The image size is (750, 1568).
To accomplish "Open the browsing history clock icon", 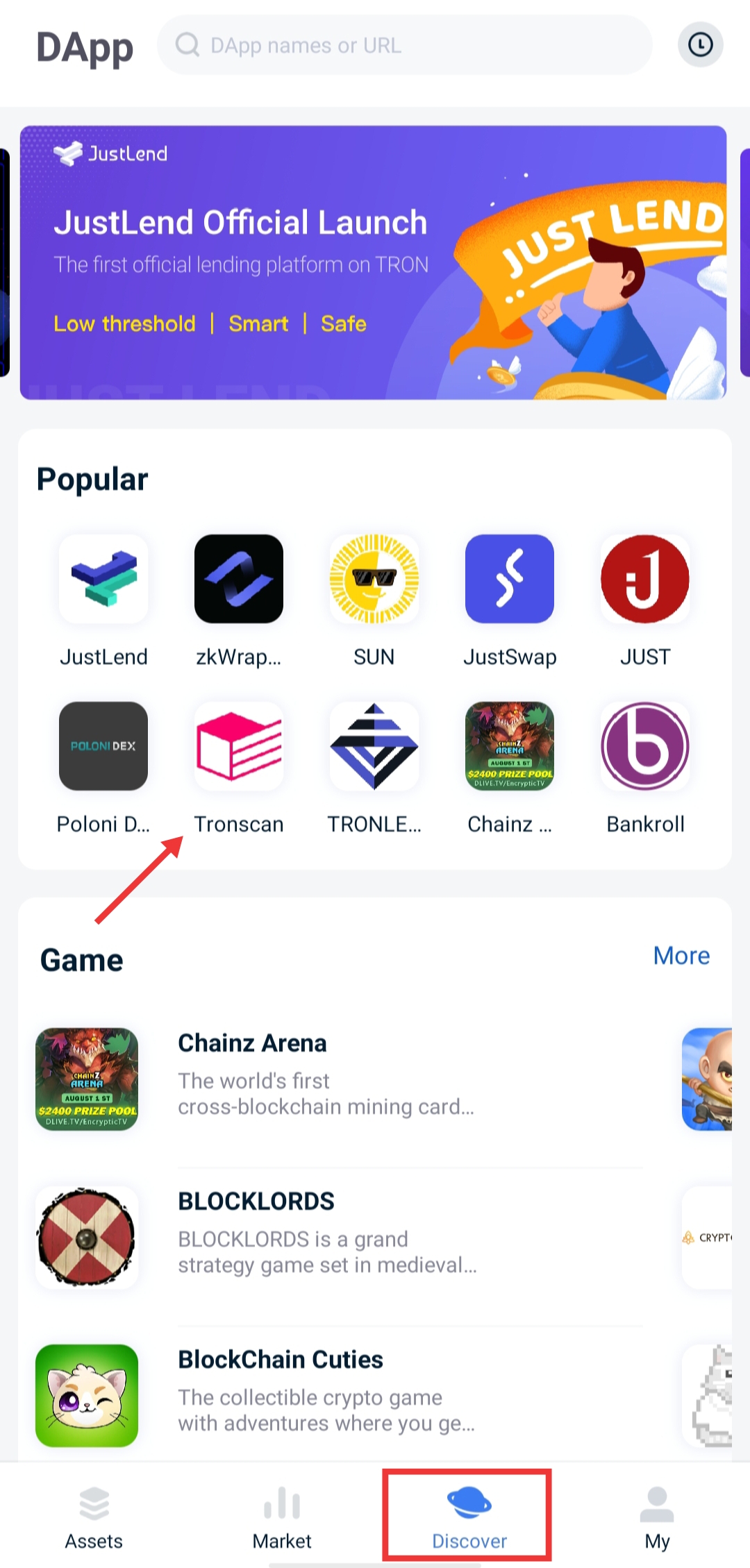I will coord(700,45).
